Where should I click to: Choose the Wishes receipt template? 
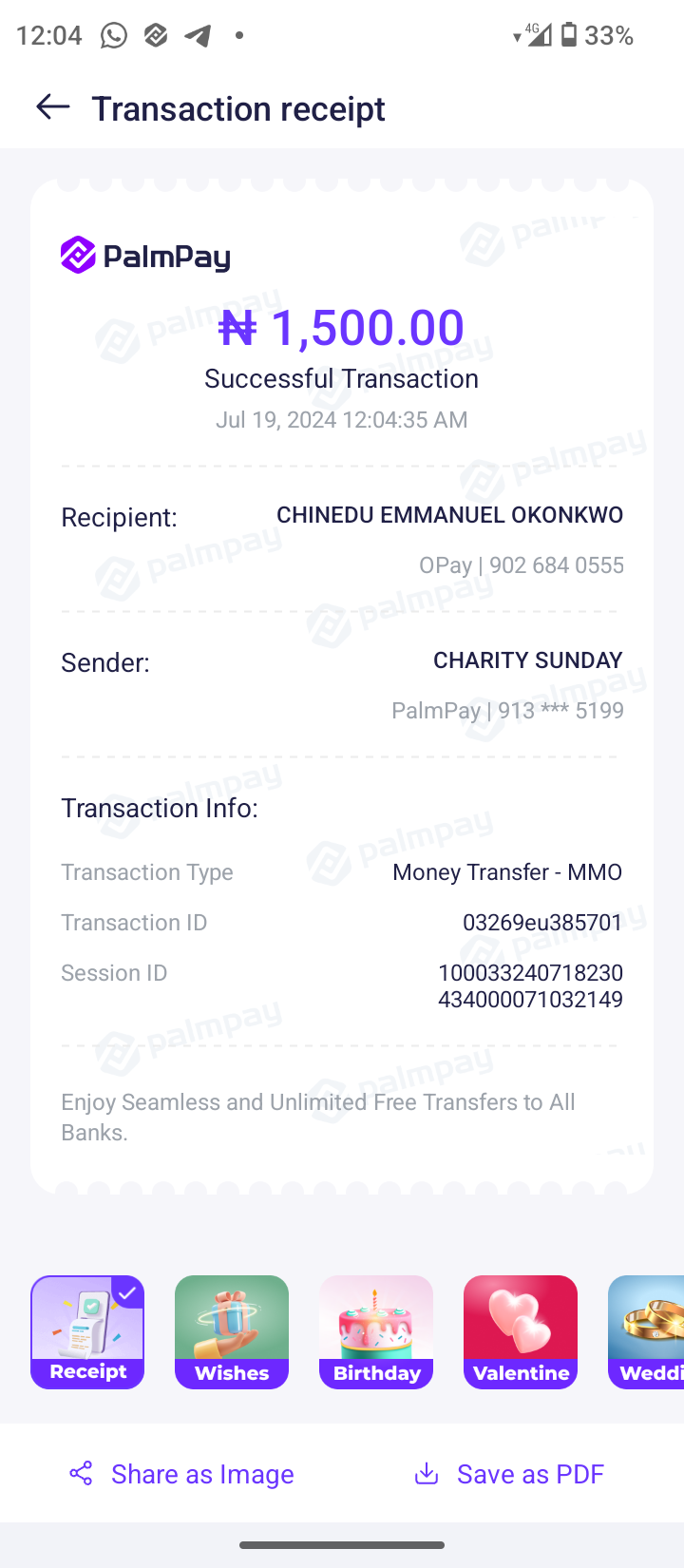(232, 1331)
